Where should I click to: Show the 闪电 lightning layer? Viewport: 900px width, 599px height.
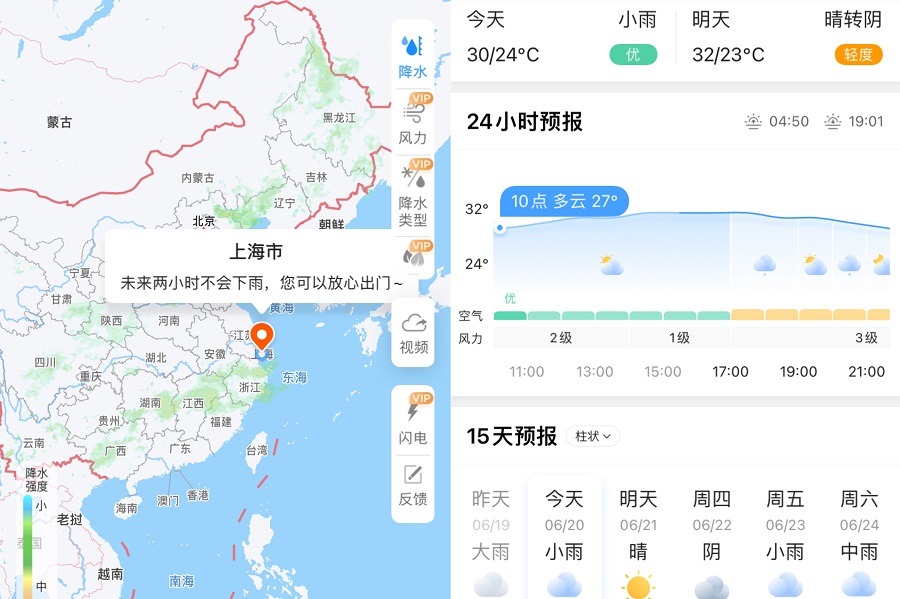click(x=413, y=422)
